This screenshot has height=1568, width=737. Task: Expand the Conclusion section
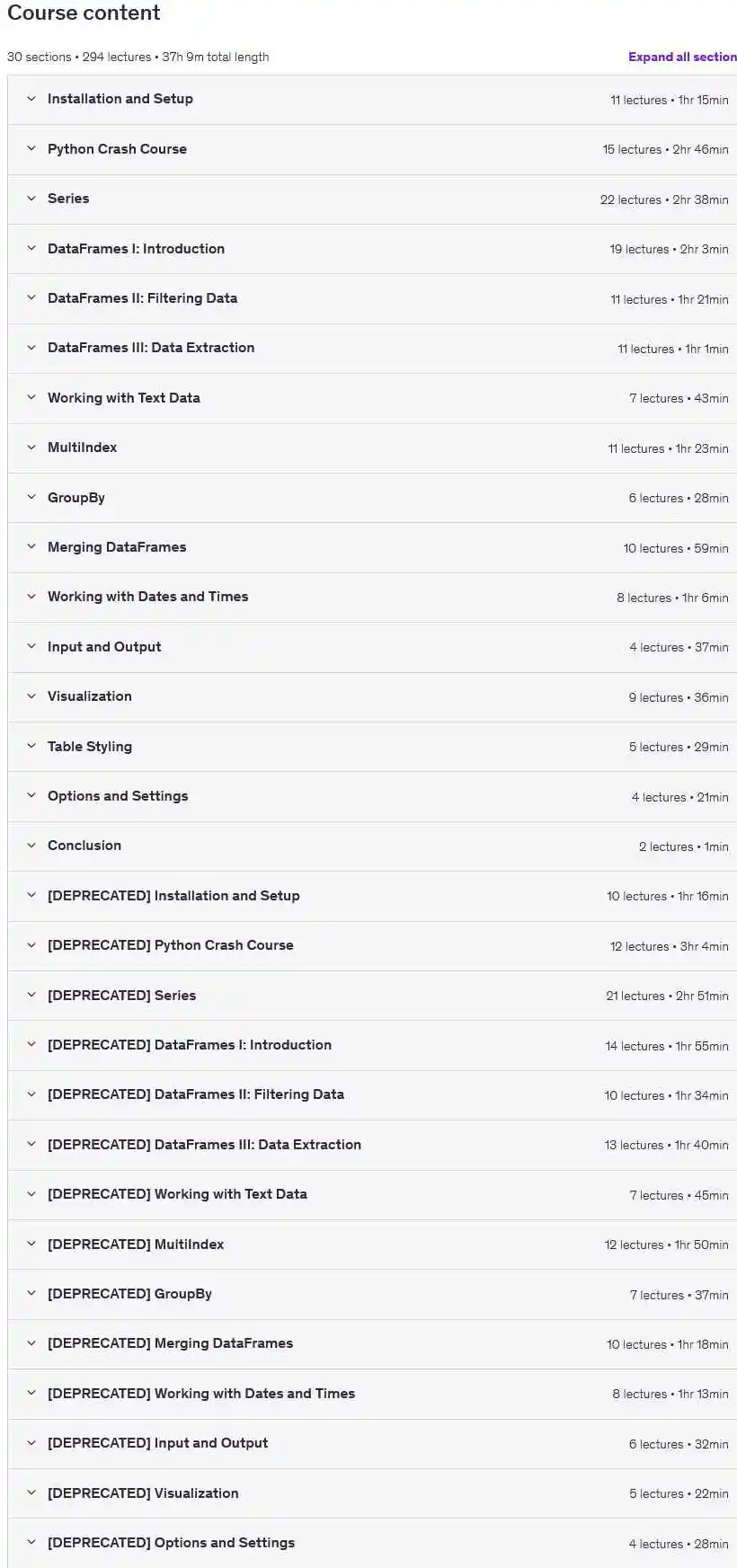click(372, 846)
